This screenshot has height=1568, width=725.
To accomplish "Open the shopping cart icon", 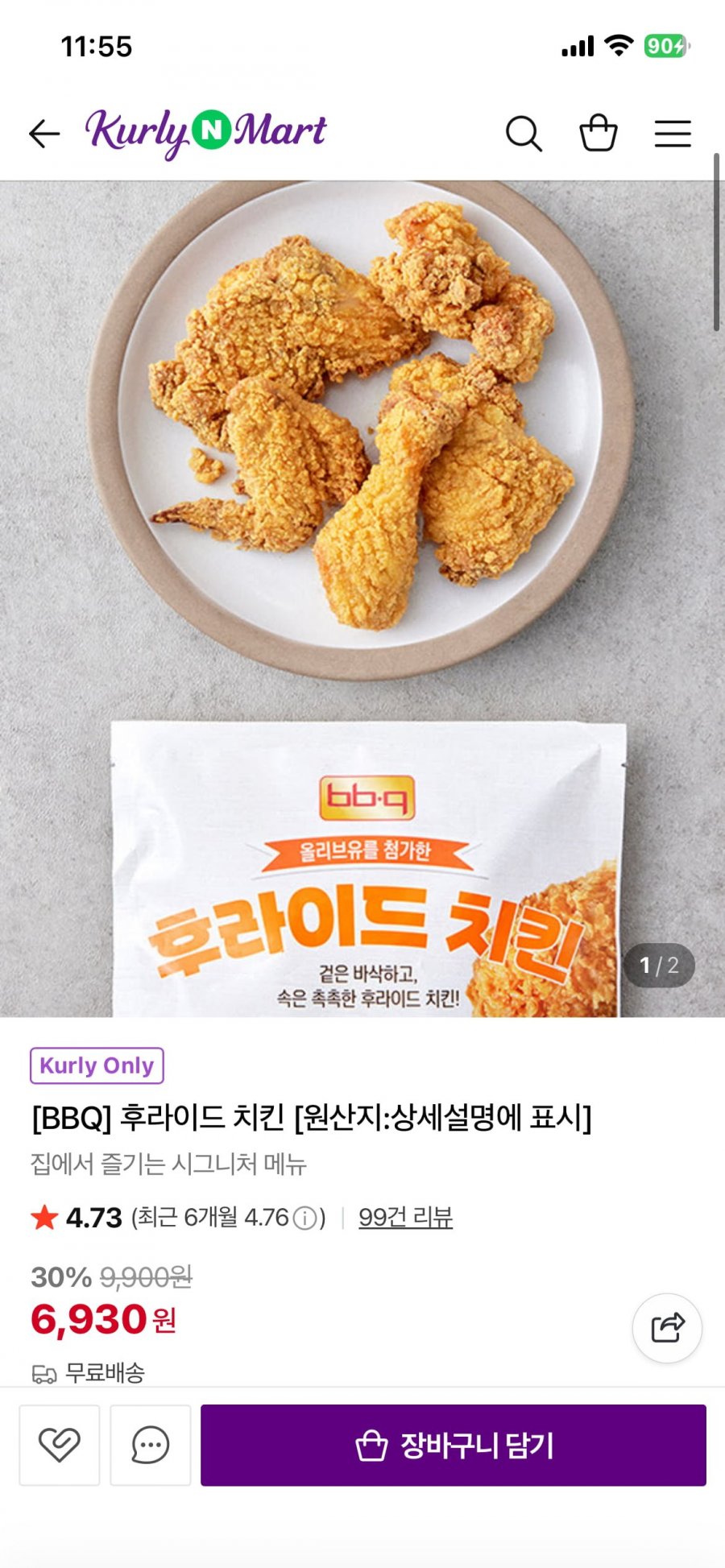I will tap(597, 134).
